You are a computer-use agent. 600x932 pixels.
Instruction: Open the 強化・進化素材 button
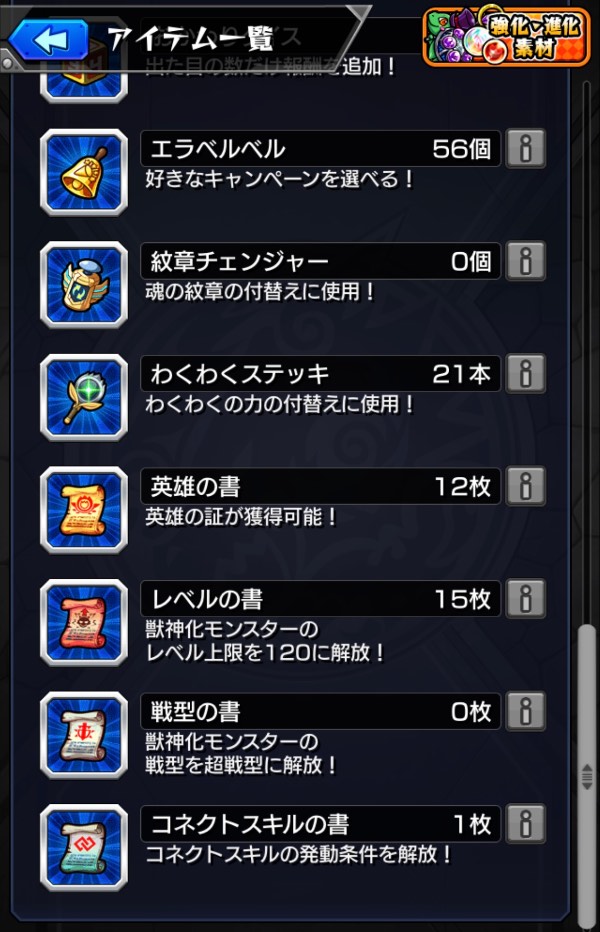click(506, 37)
